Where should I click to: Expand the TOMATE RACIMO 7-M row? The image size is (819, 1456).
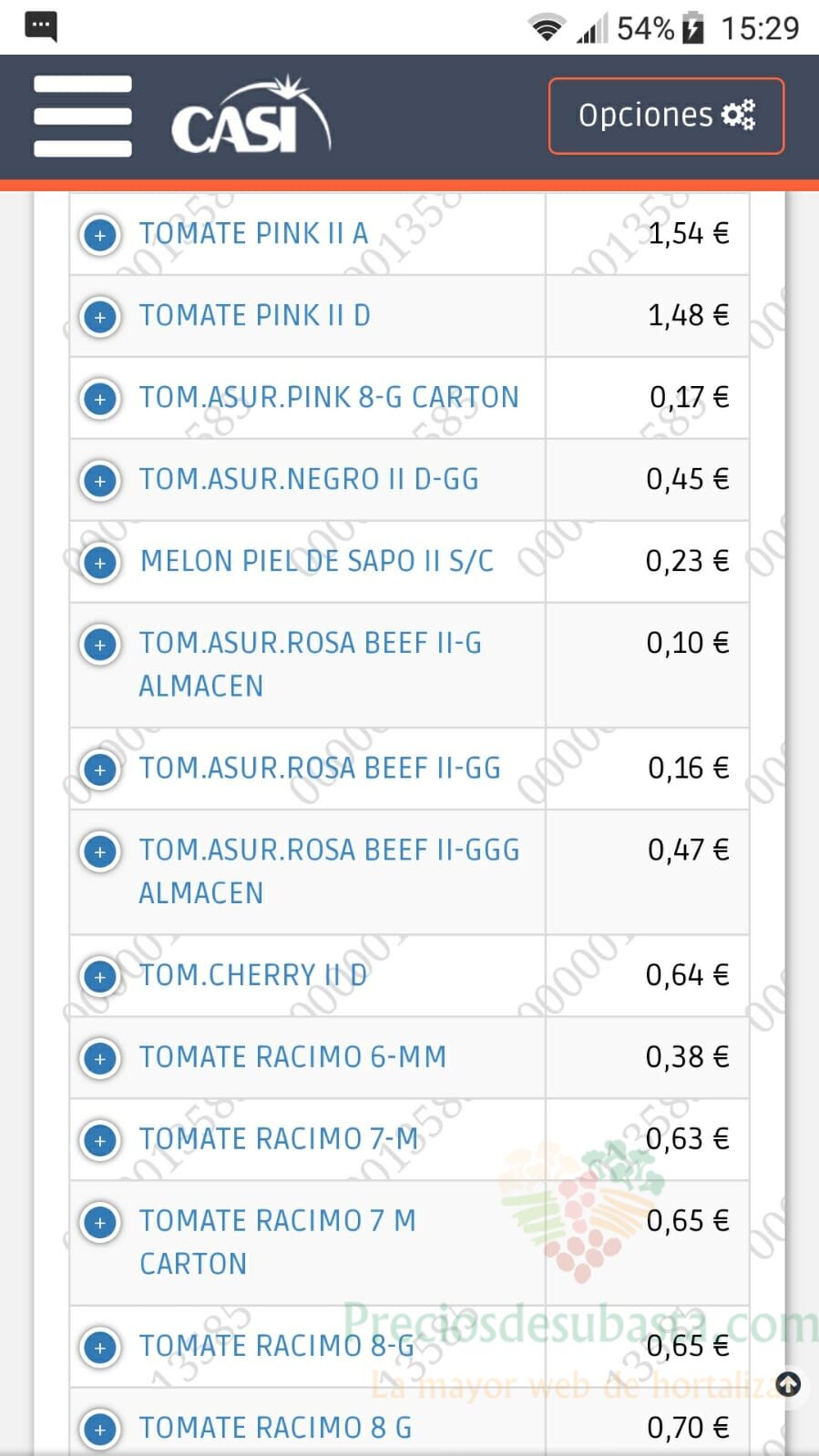coord(100,1140)
